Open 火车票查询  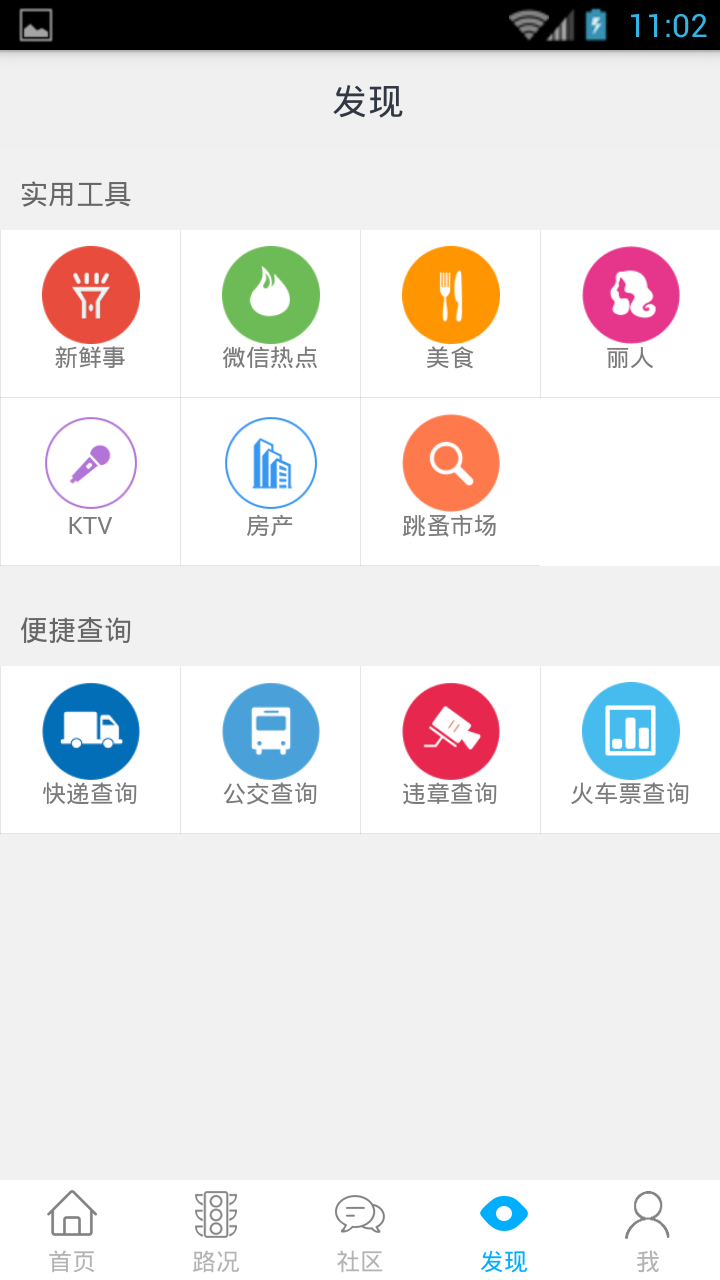click(x=630, y=749)
